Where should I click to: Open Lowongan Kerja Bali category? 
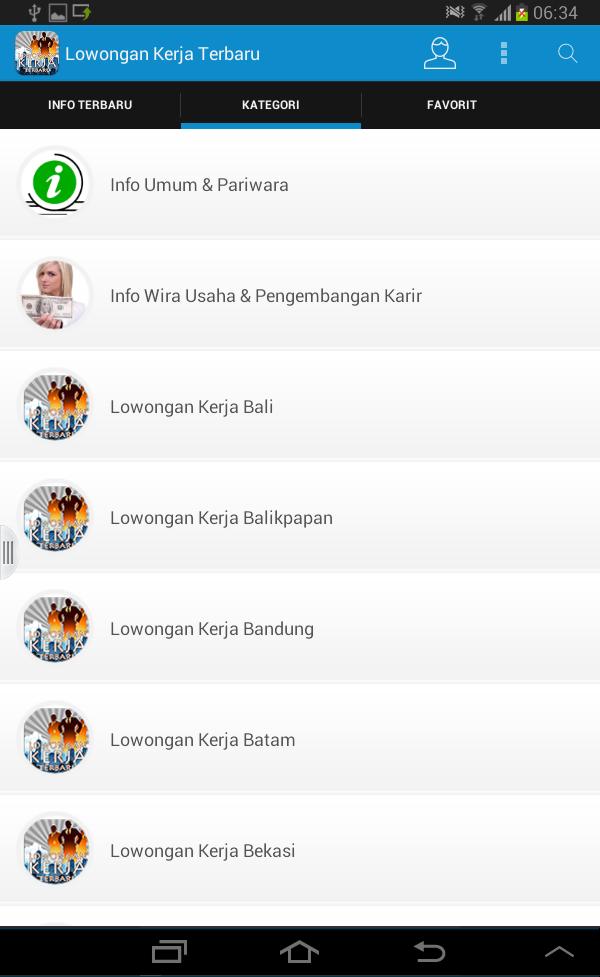click(x=300, y=407)
